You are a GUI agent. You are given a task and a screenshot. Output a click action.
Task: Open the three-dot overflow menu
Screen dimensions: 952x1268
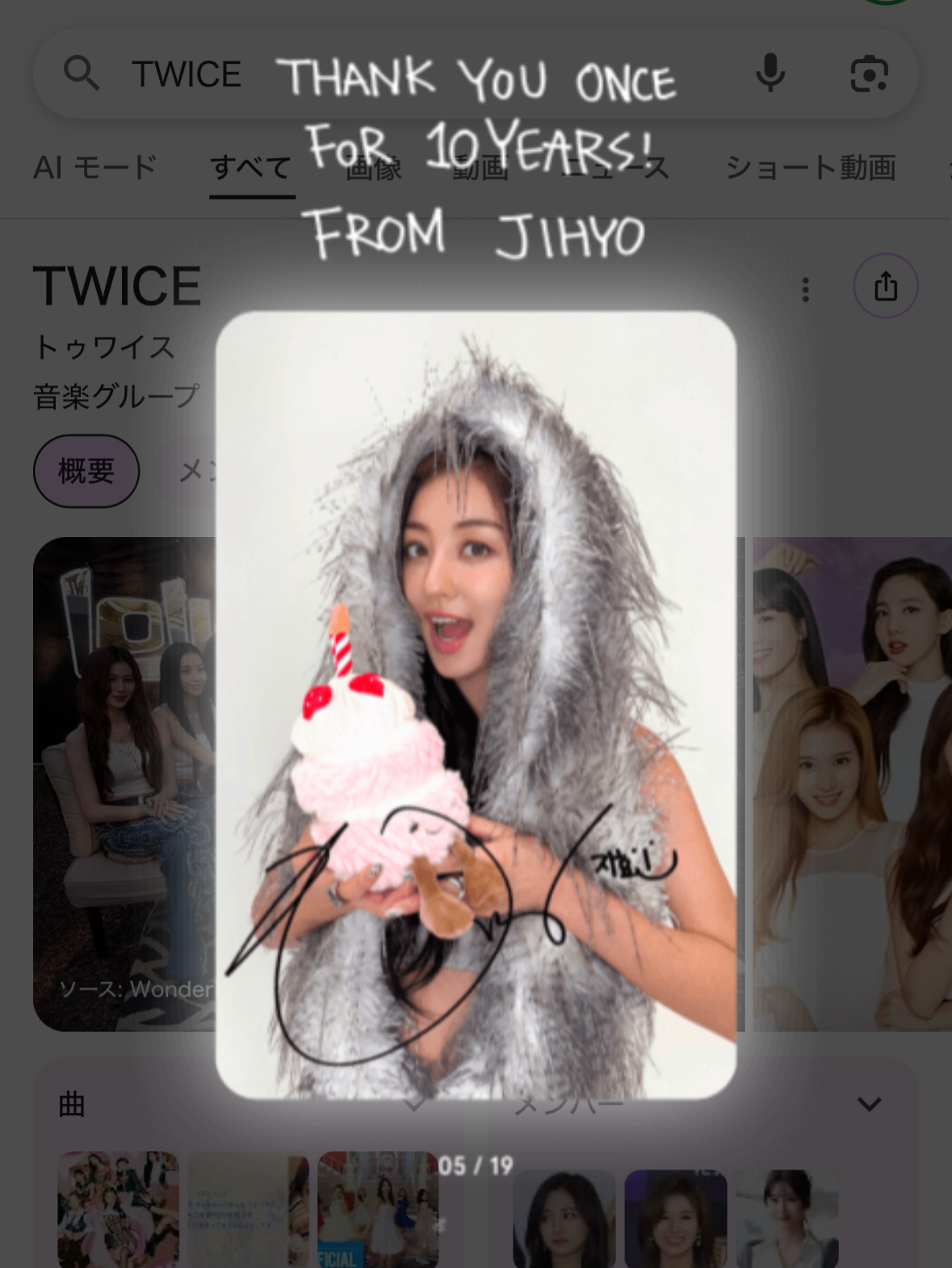point(805,289)
